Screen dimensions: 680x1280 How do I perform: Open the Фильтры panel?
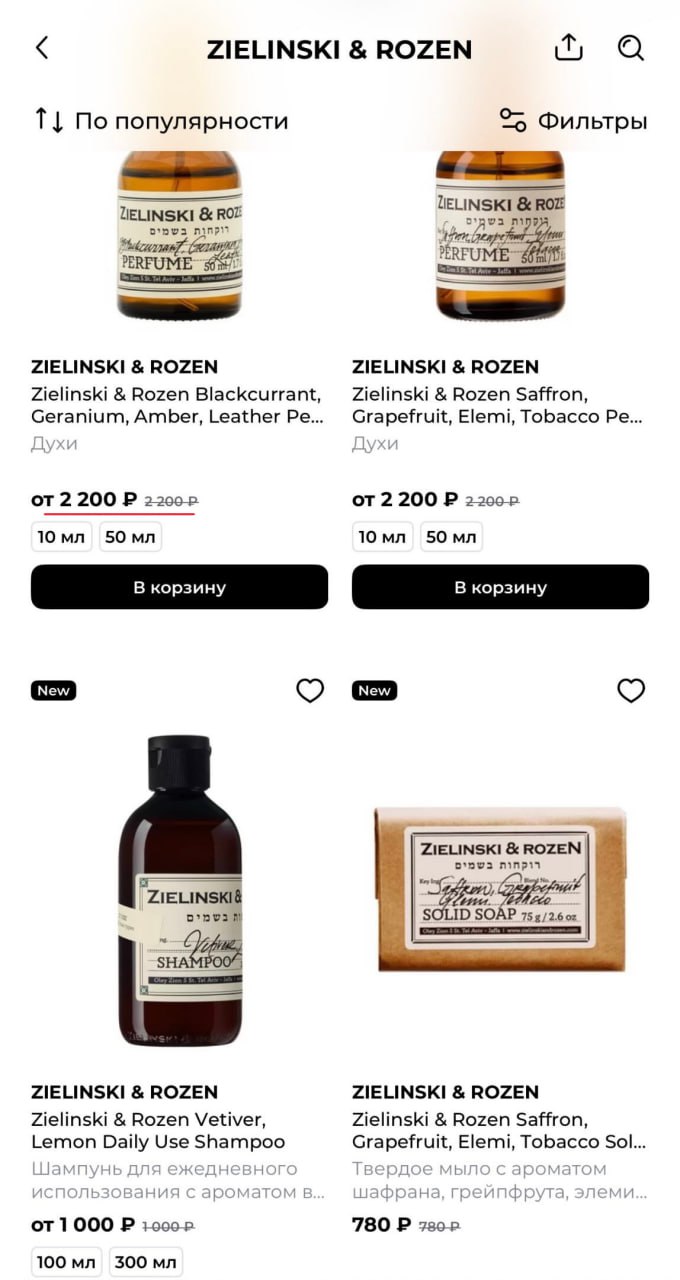coord(574,121)
